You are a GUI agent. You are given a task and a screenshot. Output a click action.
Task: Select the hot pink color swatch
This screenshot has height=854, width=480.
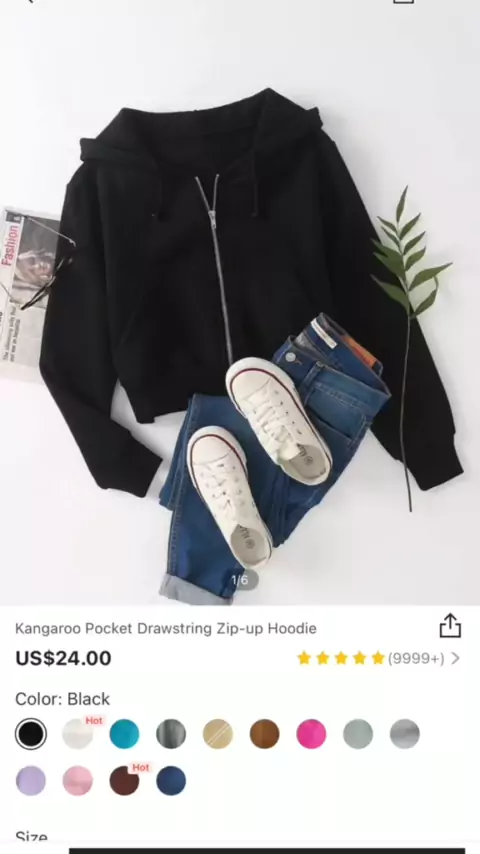point(312,734)
